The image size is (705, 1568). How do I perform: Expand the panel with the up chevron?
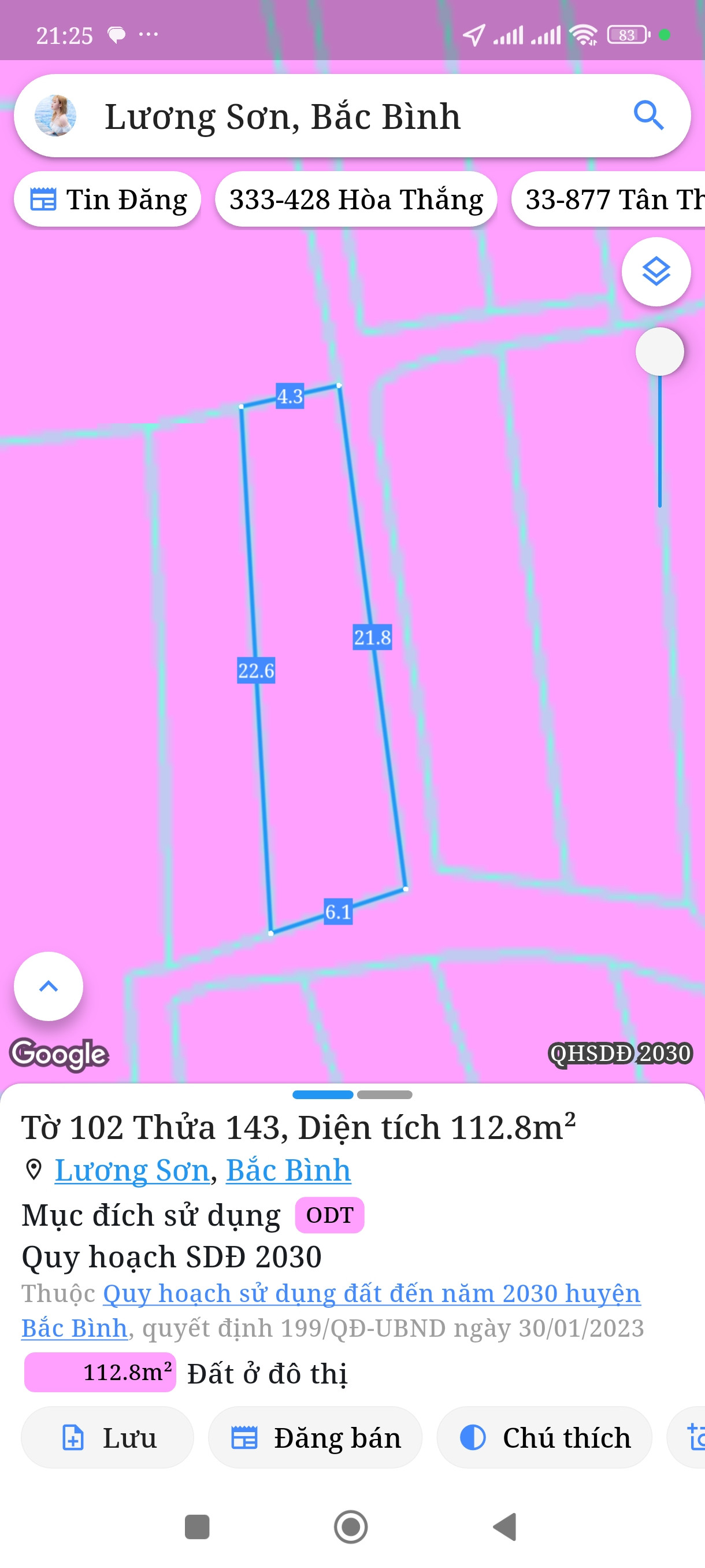coord(49,985)
